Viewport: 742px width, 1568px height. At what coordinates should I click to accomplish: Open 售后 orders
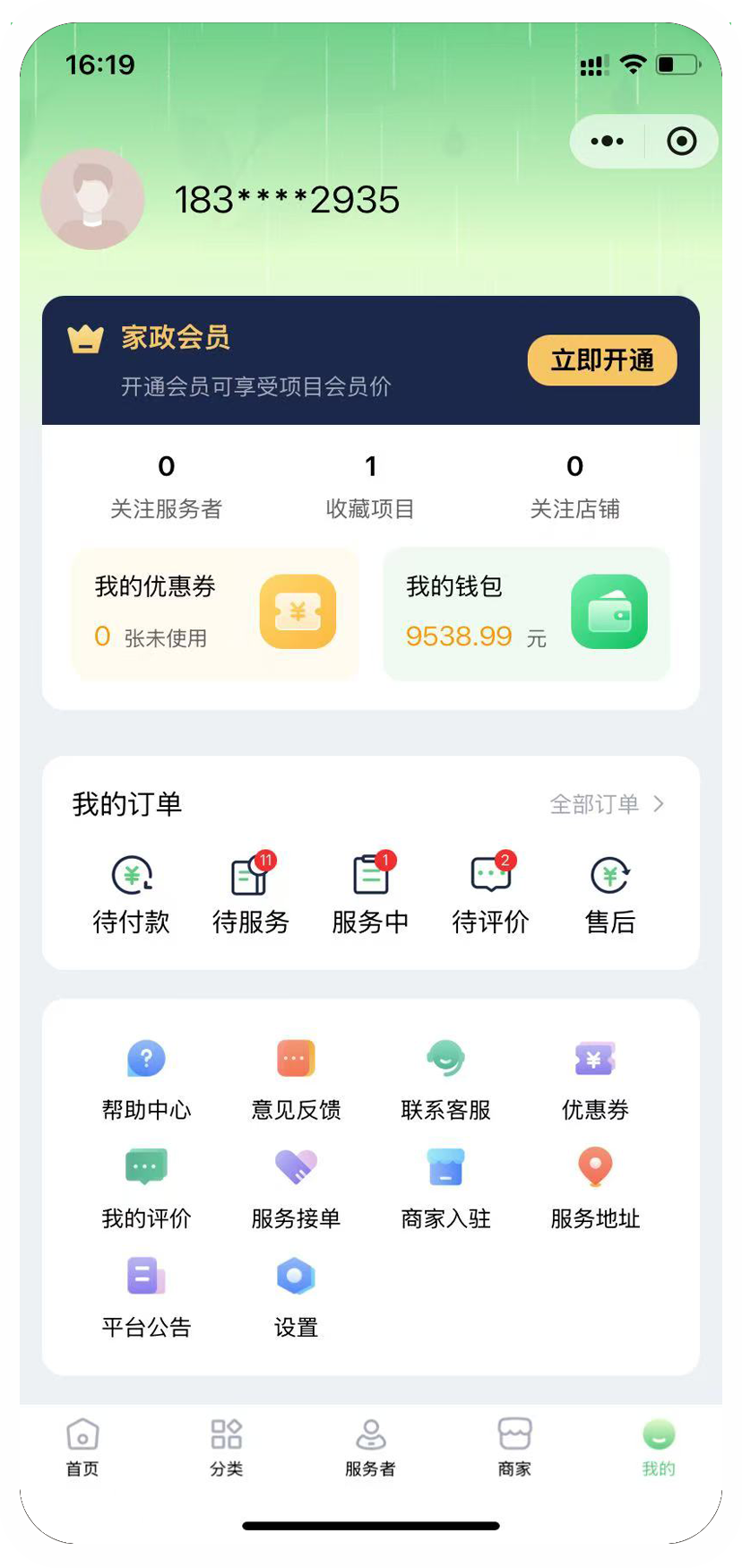(x=610, y=896)
